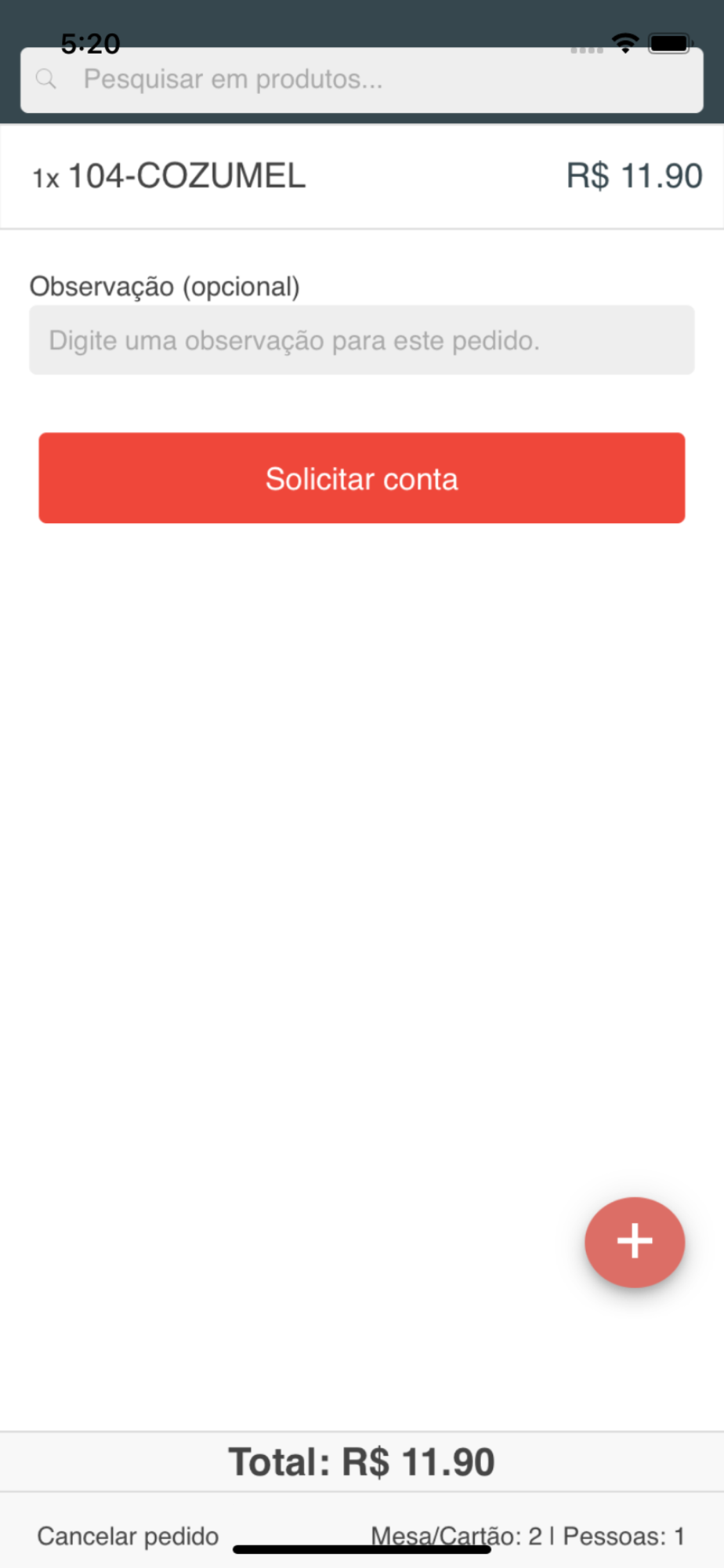Open the 104-COZUMEL order item

361,176
